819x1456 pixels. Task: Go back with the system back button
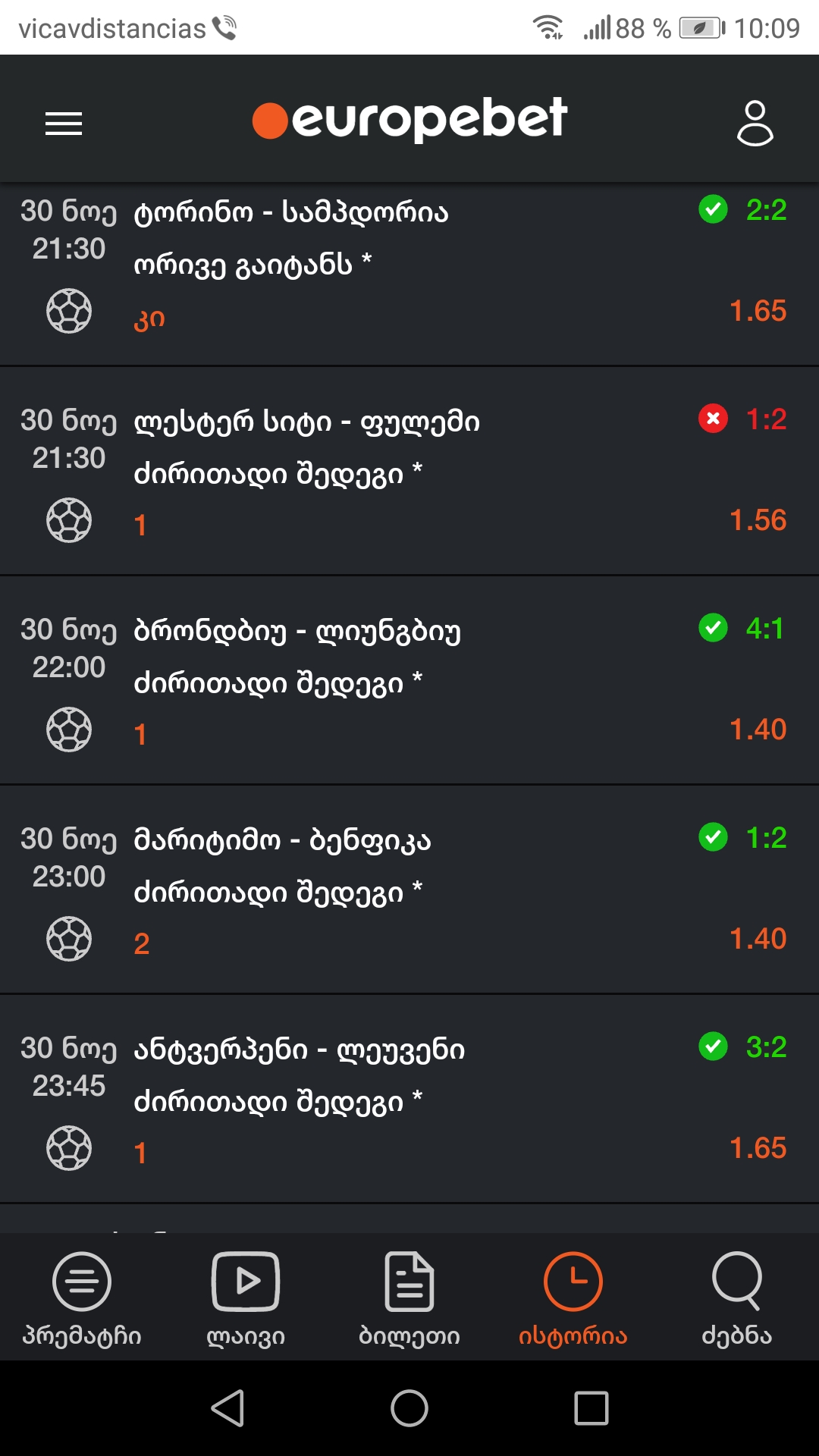click(x=227, y=1408)
